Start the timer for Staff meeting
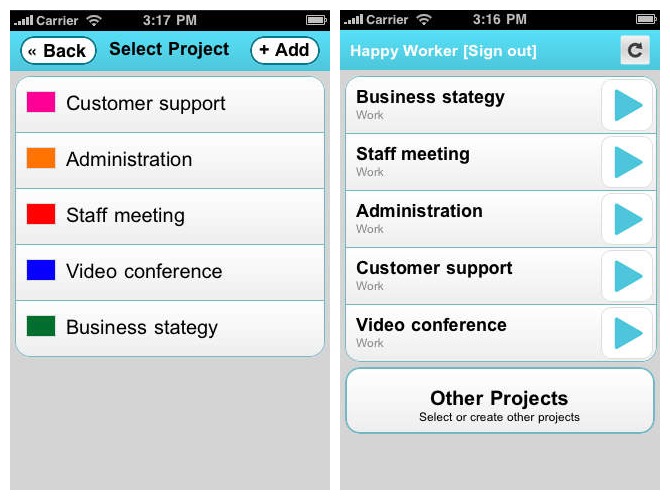This screenshot has height=500, width=670. 628,162
